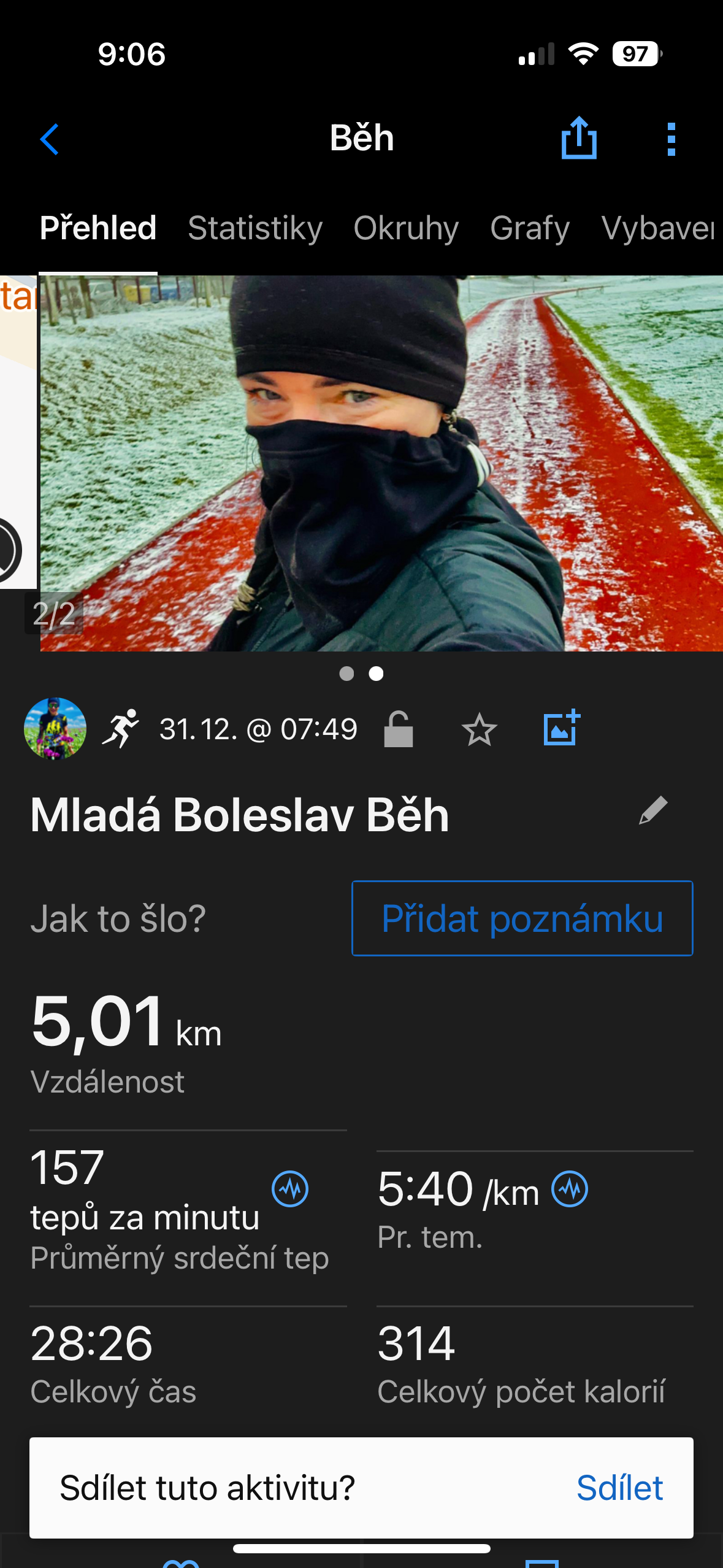
Task: Tap Přidat poznámku button
Action: point(522,918)
